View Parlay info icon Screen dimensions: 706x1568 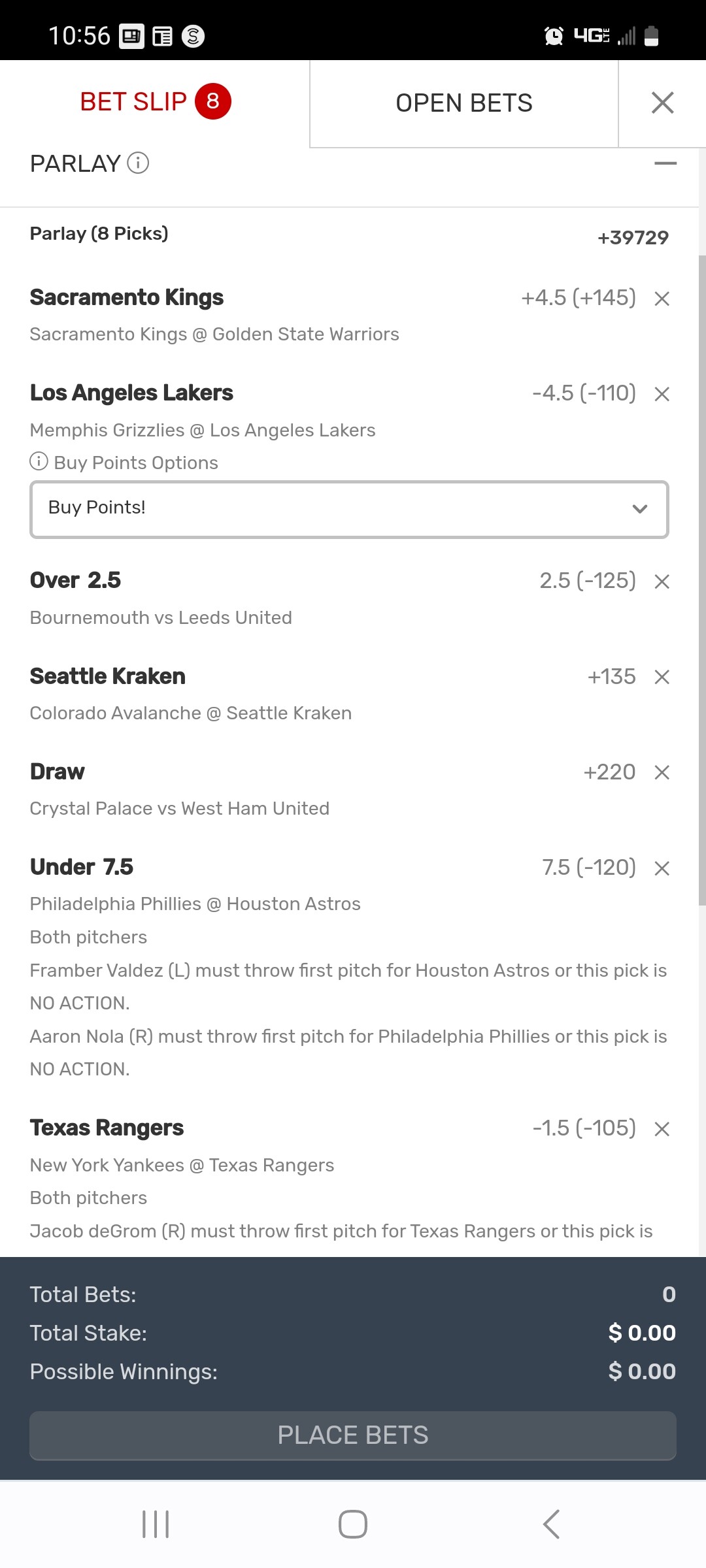tap(138, 163)
